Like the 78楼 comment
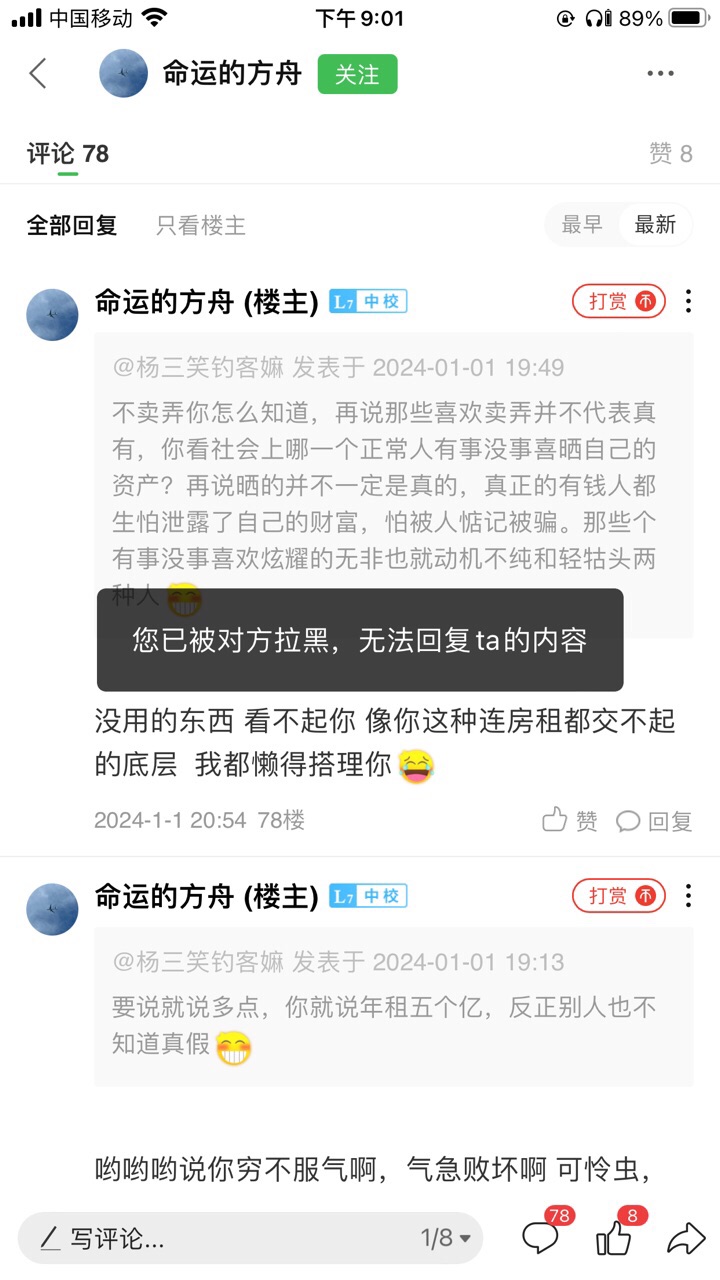The image size is (720, 1280). point(570,821)
